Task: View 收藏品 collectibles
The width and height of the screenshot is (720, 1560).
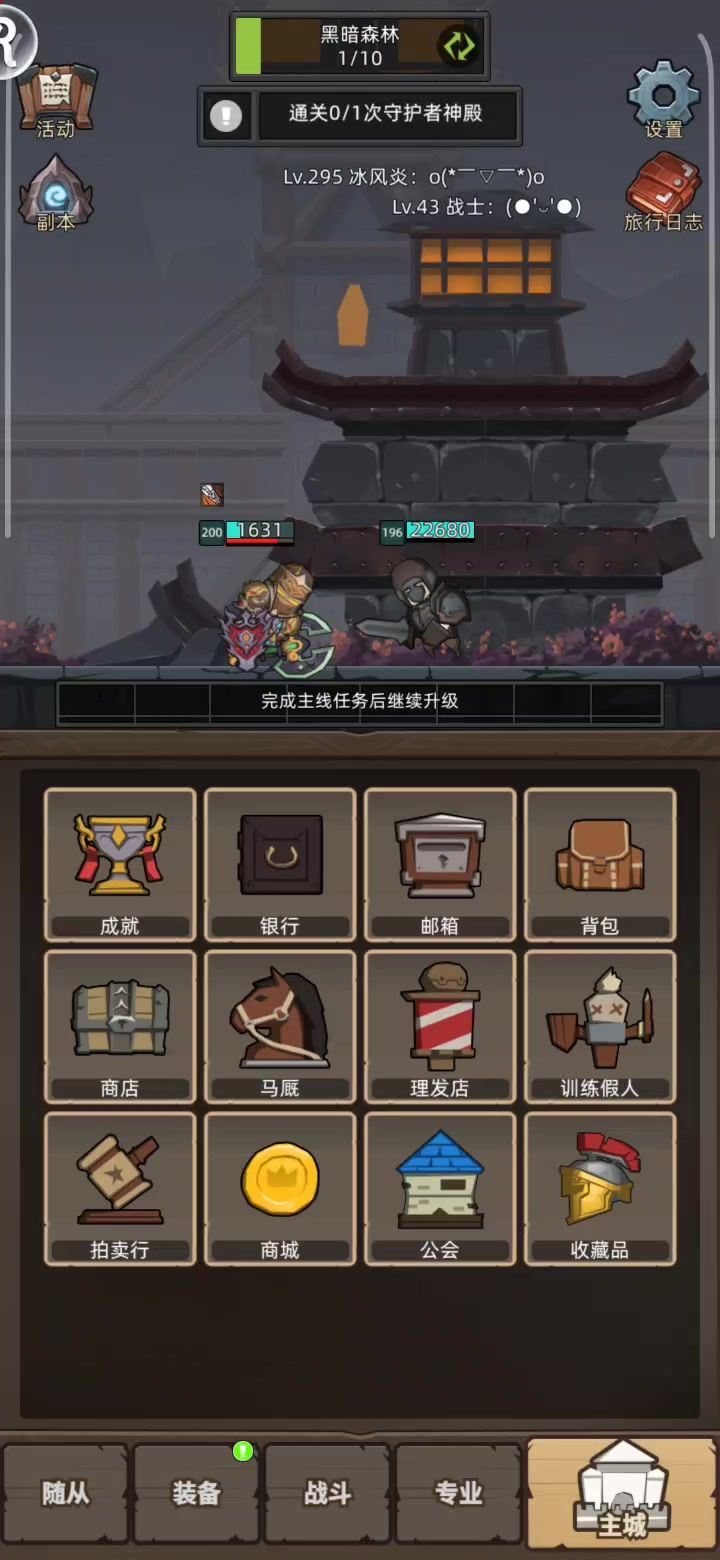Action: click(600, 1189)
